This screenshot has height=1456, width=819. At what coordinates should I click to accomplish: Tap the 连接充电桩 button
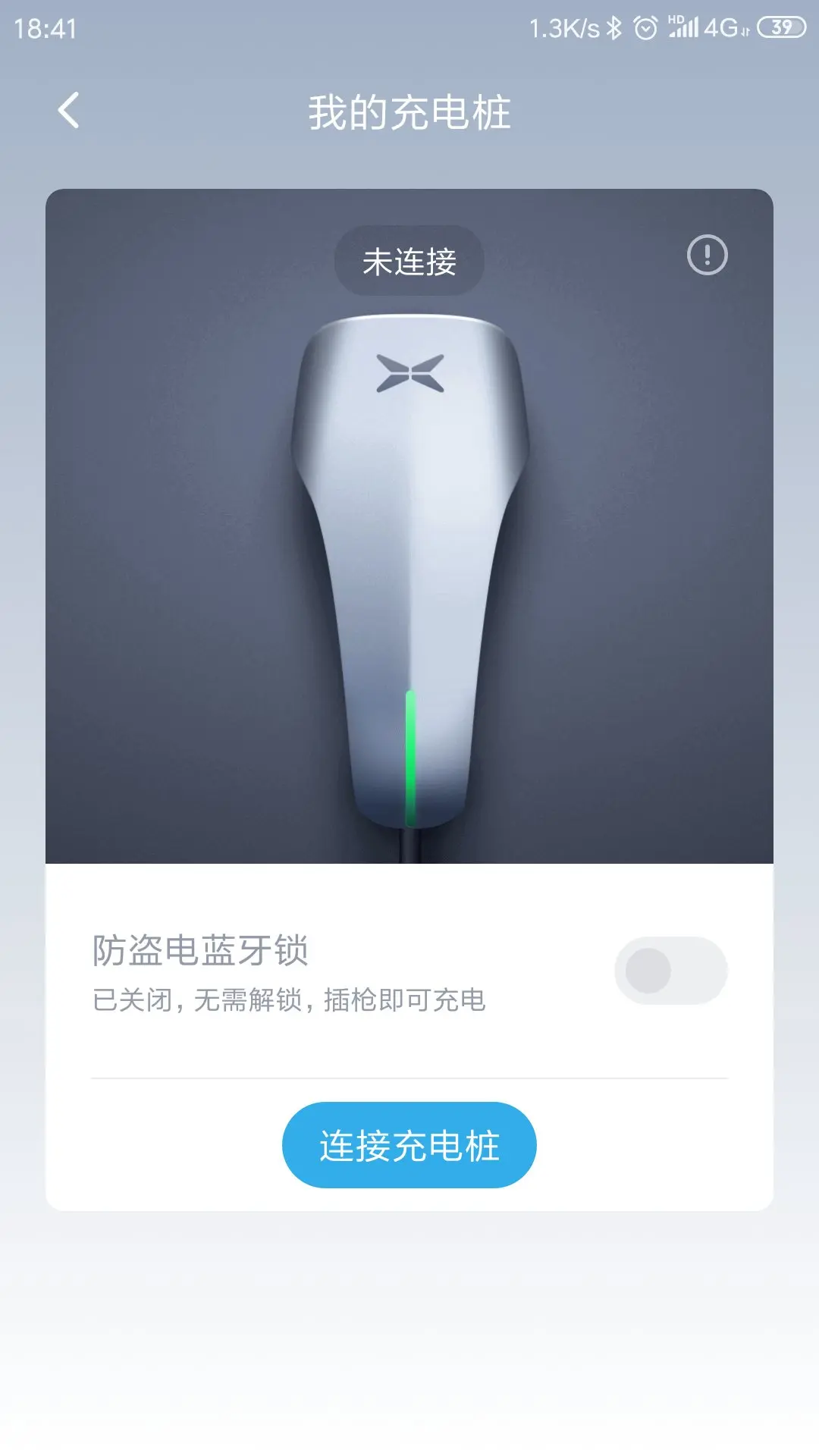409,1145
